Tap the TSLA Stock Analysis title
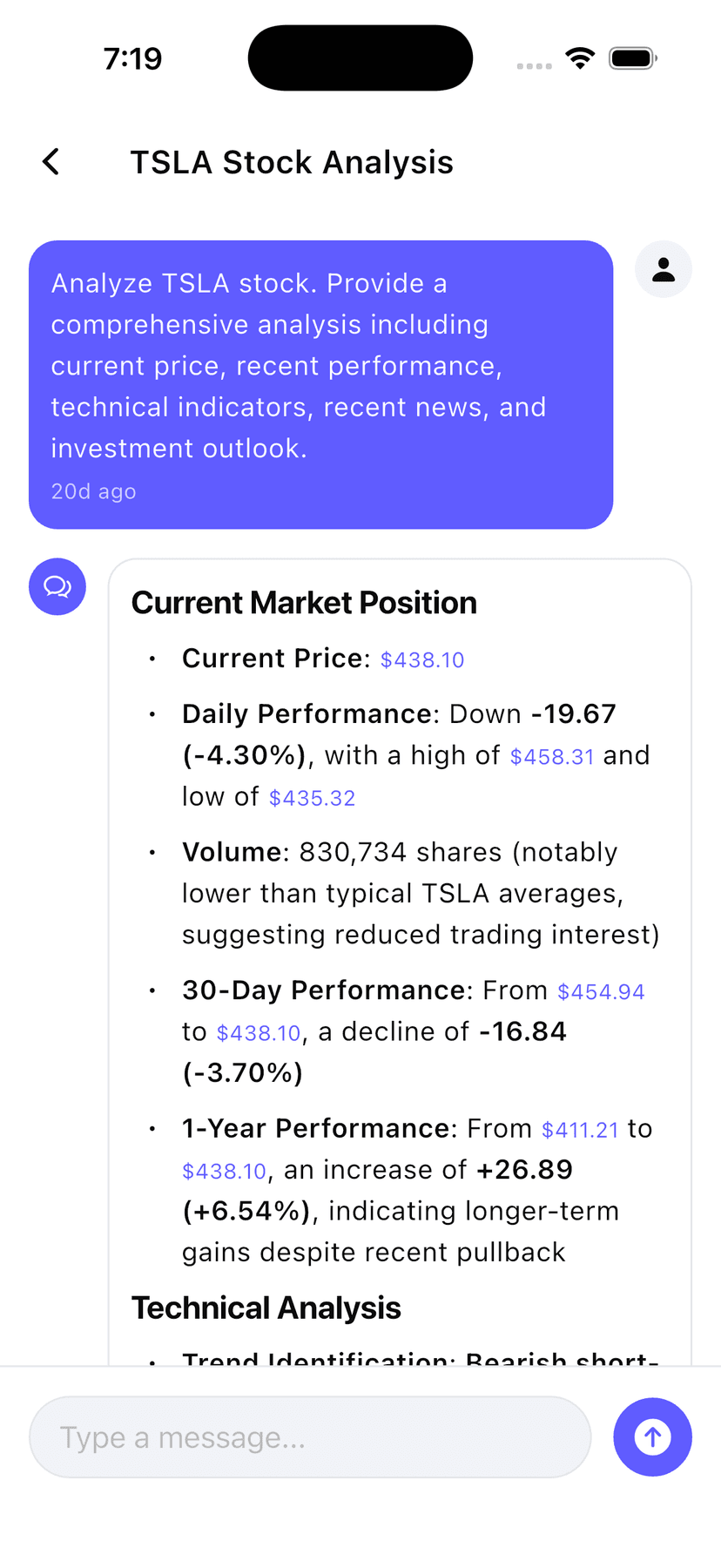This screenshot has width=721, height=1568. (x=292, y=162)
